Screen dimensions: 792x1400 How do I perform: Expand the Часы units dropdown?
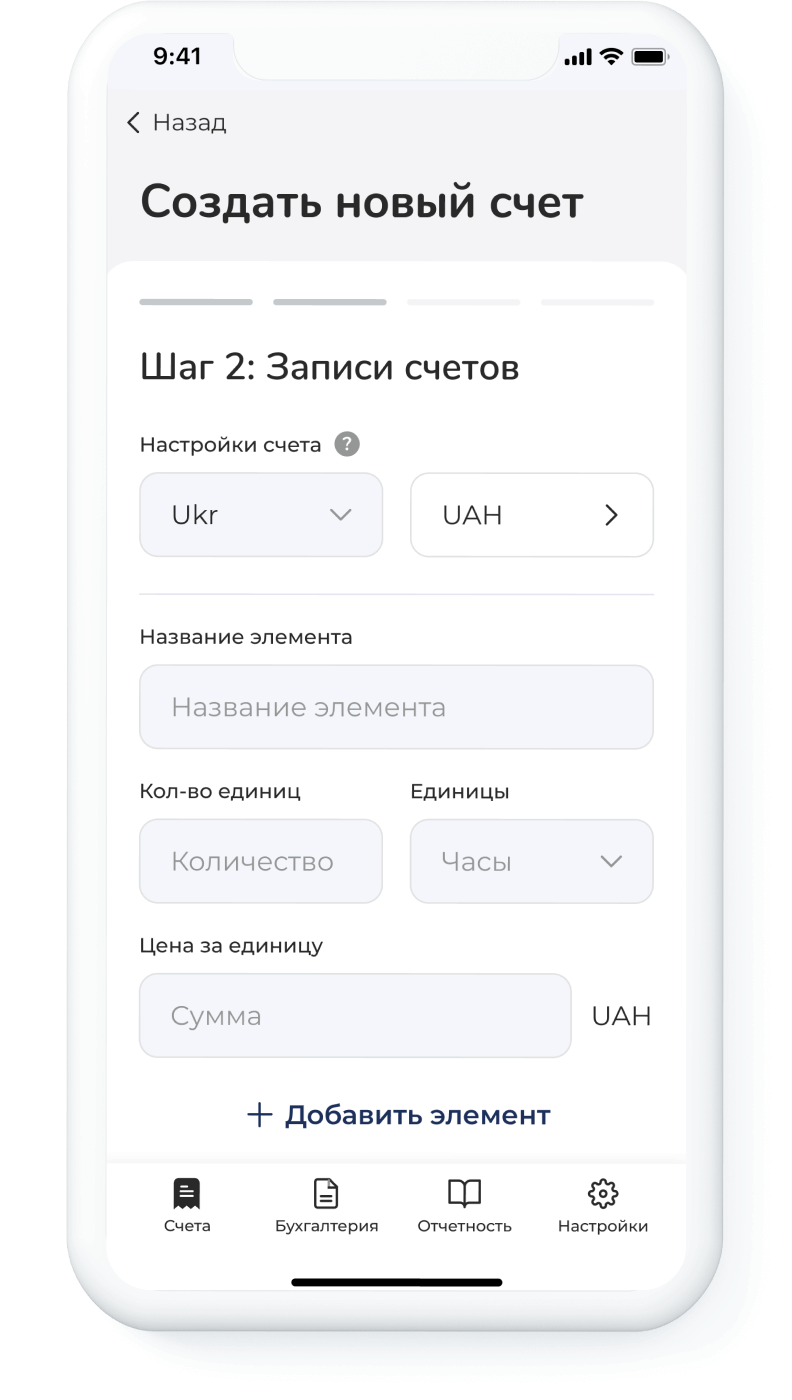pos(531,861)
